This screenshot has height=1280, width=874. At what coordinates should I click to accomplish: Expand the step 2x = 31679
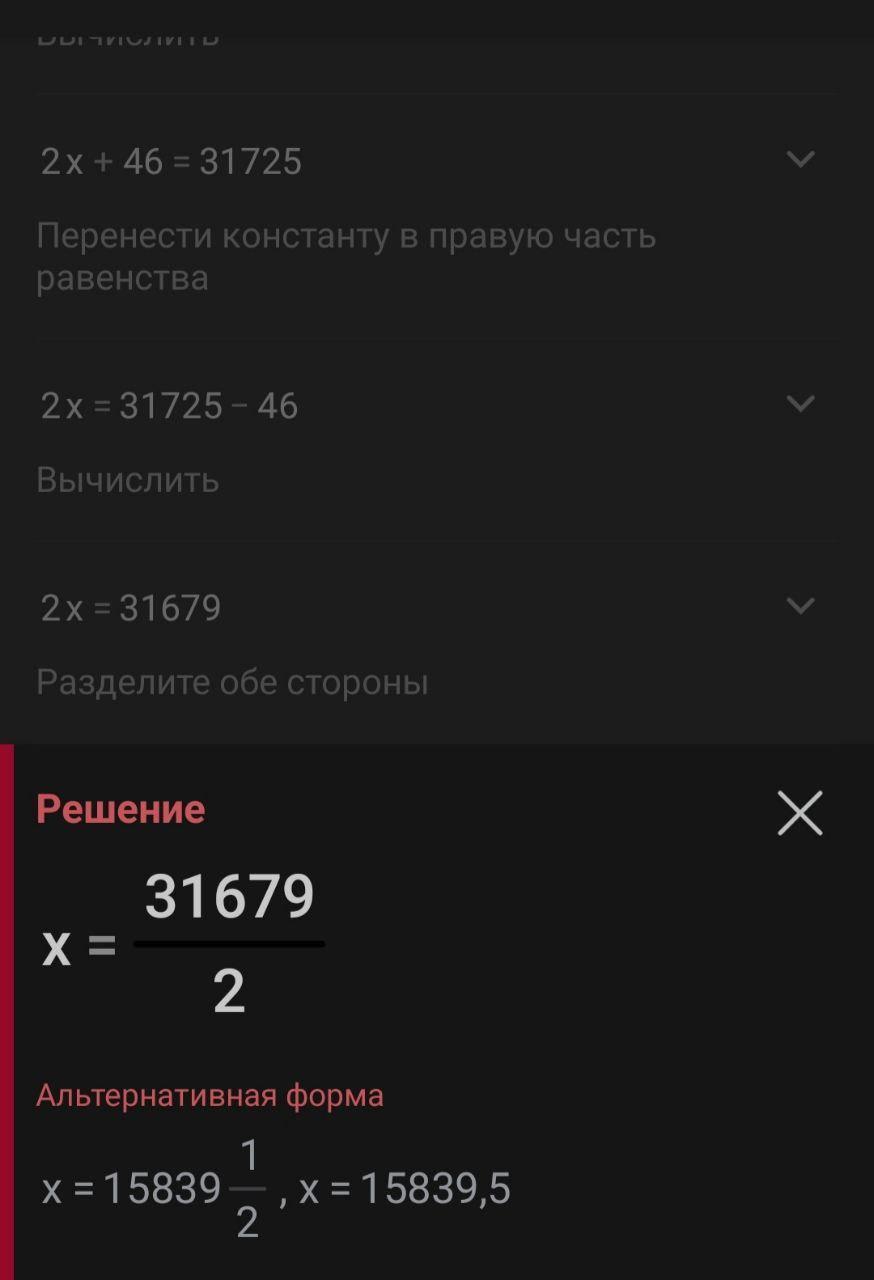click(800, 606)
